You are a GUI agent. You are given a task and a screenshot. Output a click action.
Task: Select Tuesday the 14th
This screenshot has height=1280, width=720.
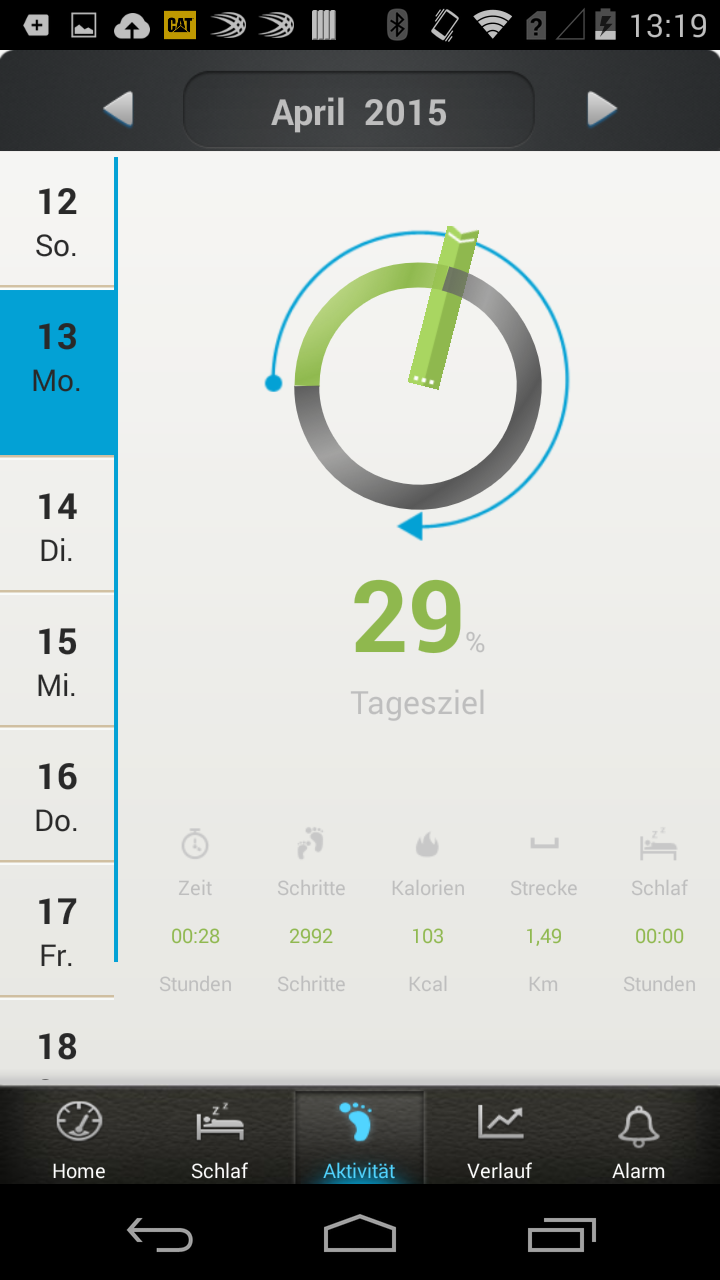coord(57,526)
